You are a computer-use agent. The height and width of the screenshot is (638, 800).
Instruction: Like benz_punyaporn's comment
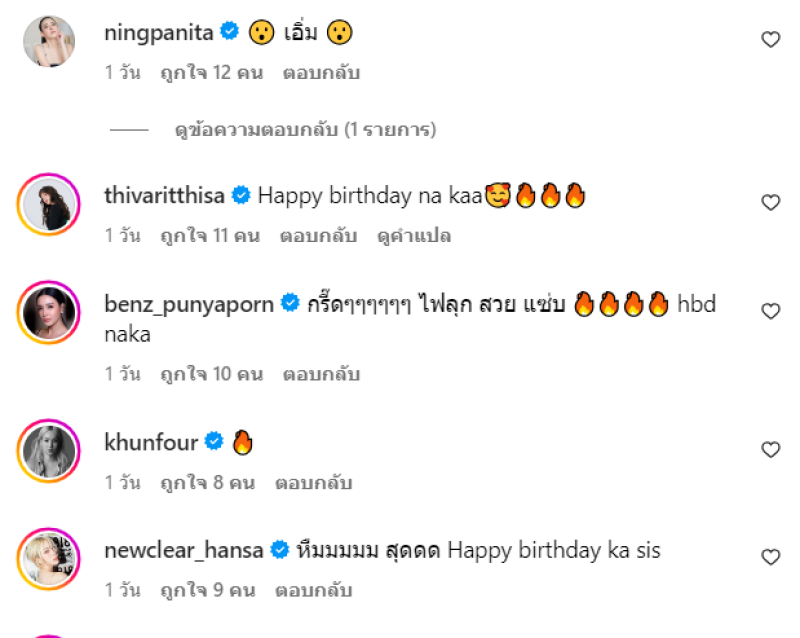point(770,312)
